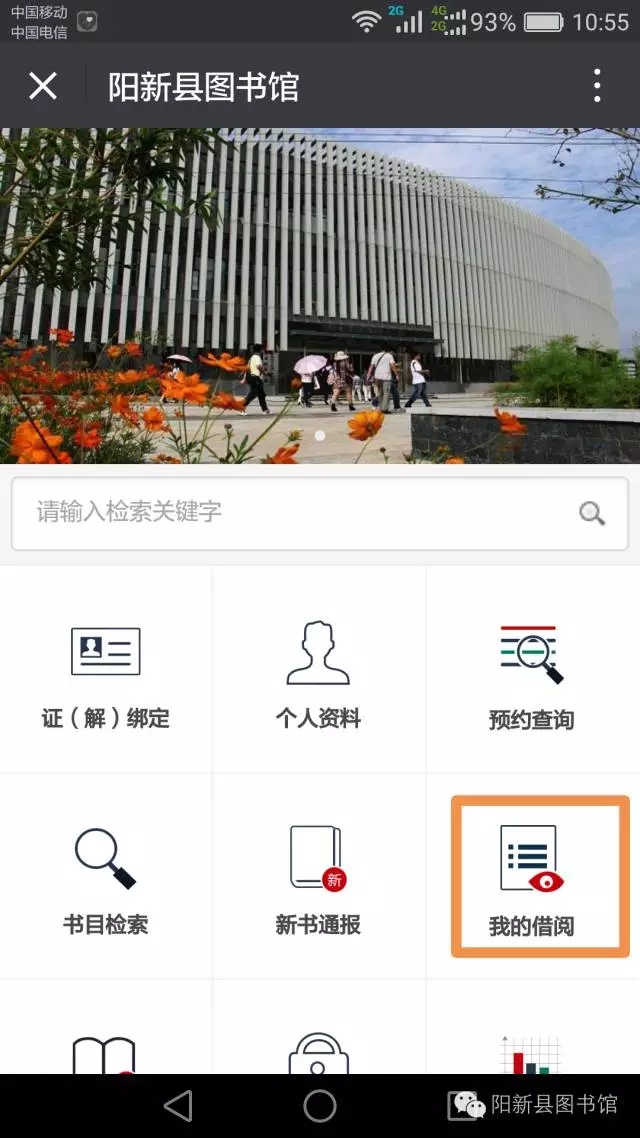Open 书目检索 catalog search
This screenshot has width=640, height=1138.
pos(106,878)
